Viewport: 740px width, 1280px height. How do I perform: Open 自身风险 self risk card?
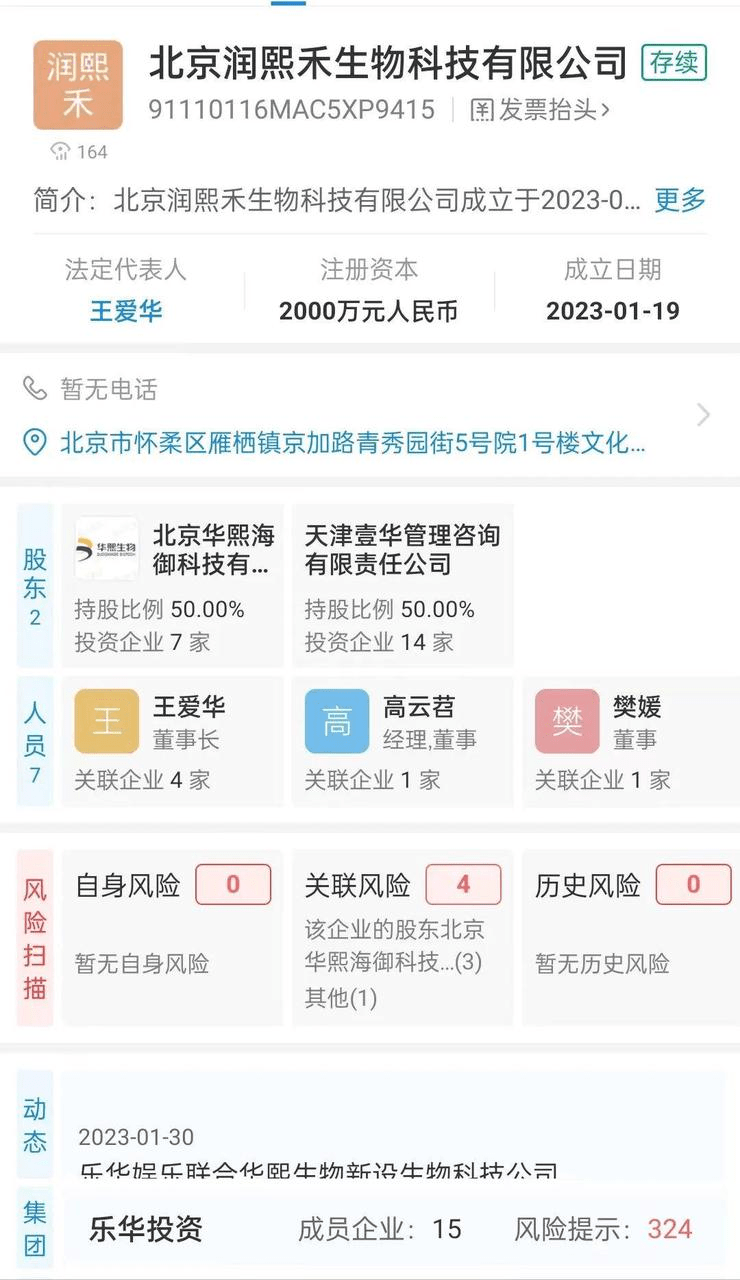click(173, 937)
